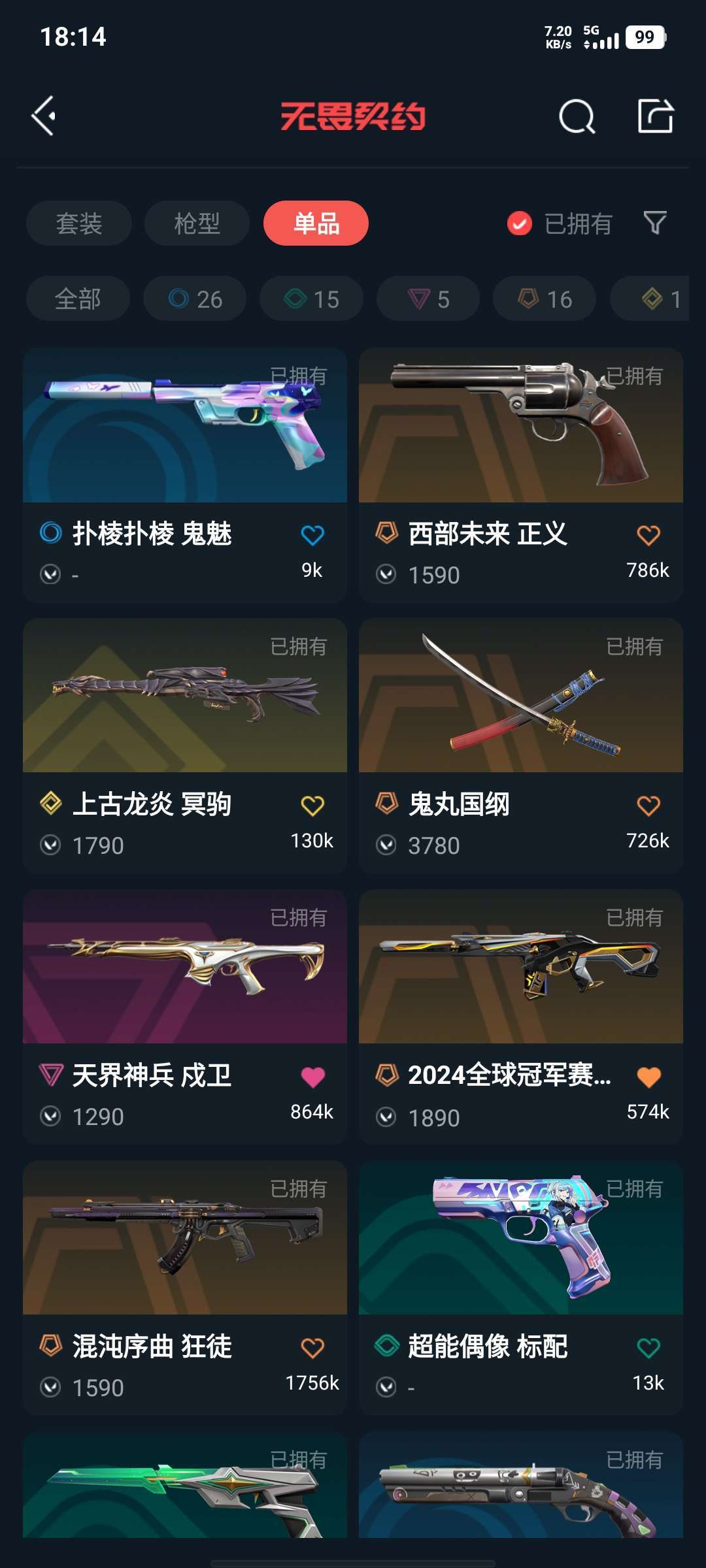Toggle off the 已拥有 ownership checkbox
The image size is (706, 1568).
(x=518, y=223)
